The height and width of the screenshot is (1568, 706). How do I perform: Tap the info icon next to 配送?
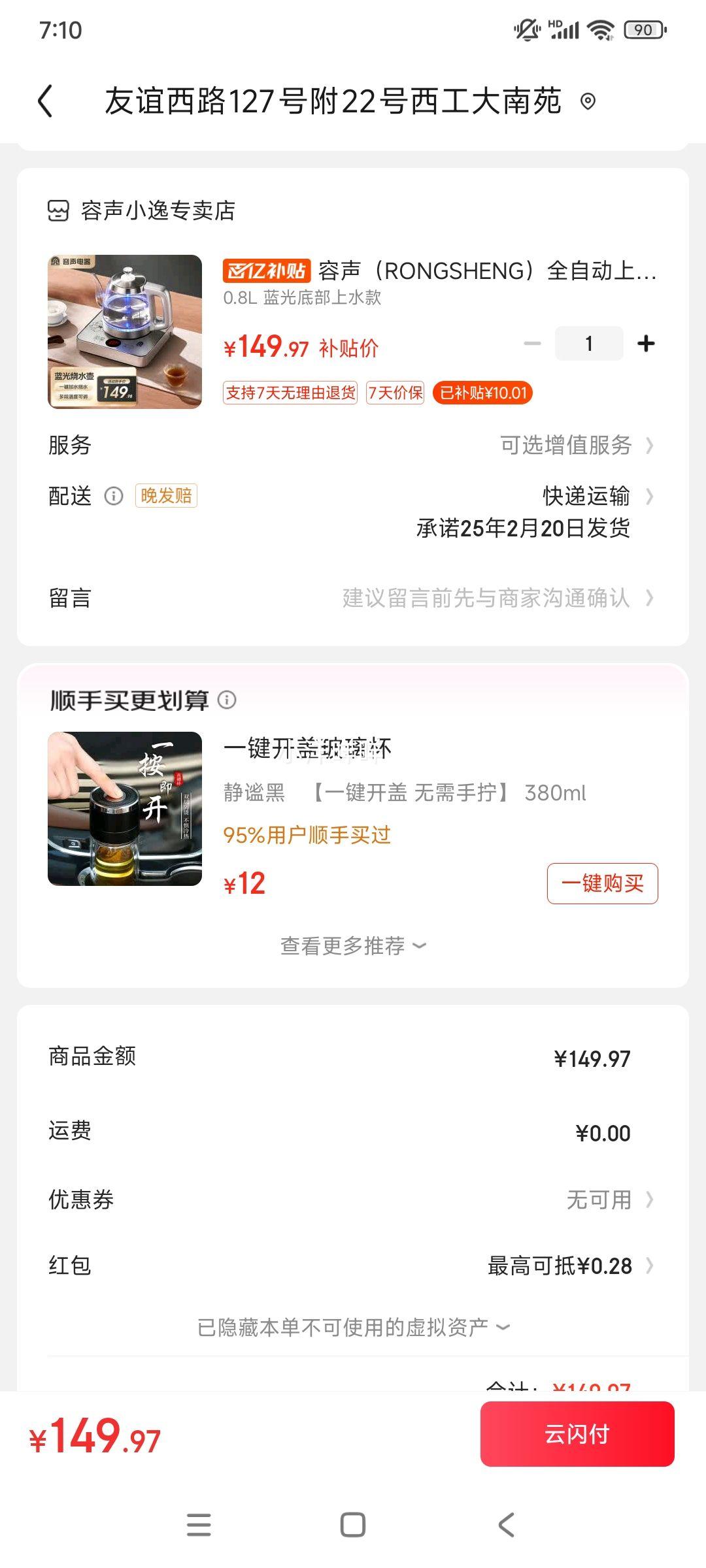[x=114, y=497]
